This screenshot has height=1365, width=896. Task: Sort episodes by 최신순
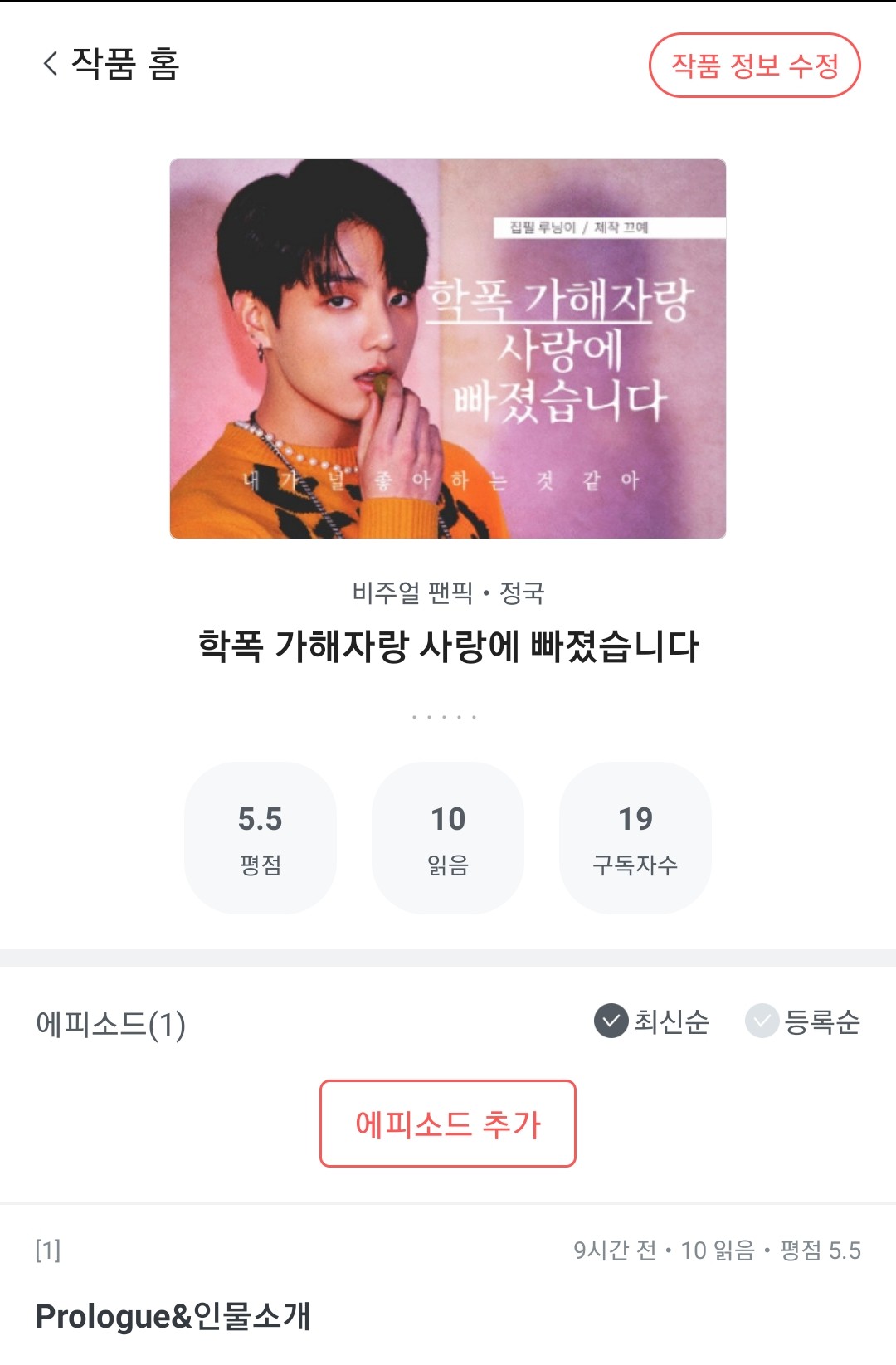(x=652, y=1021)
